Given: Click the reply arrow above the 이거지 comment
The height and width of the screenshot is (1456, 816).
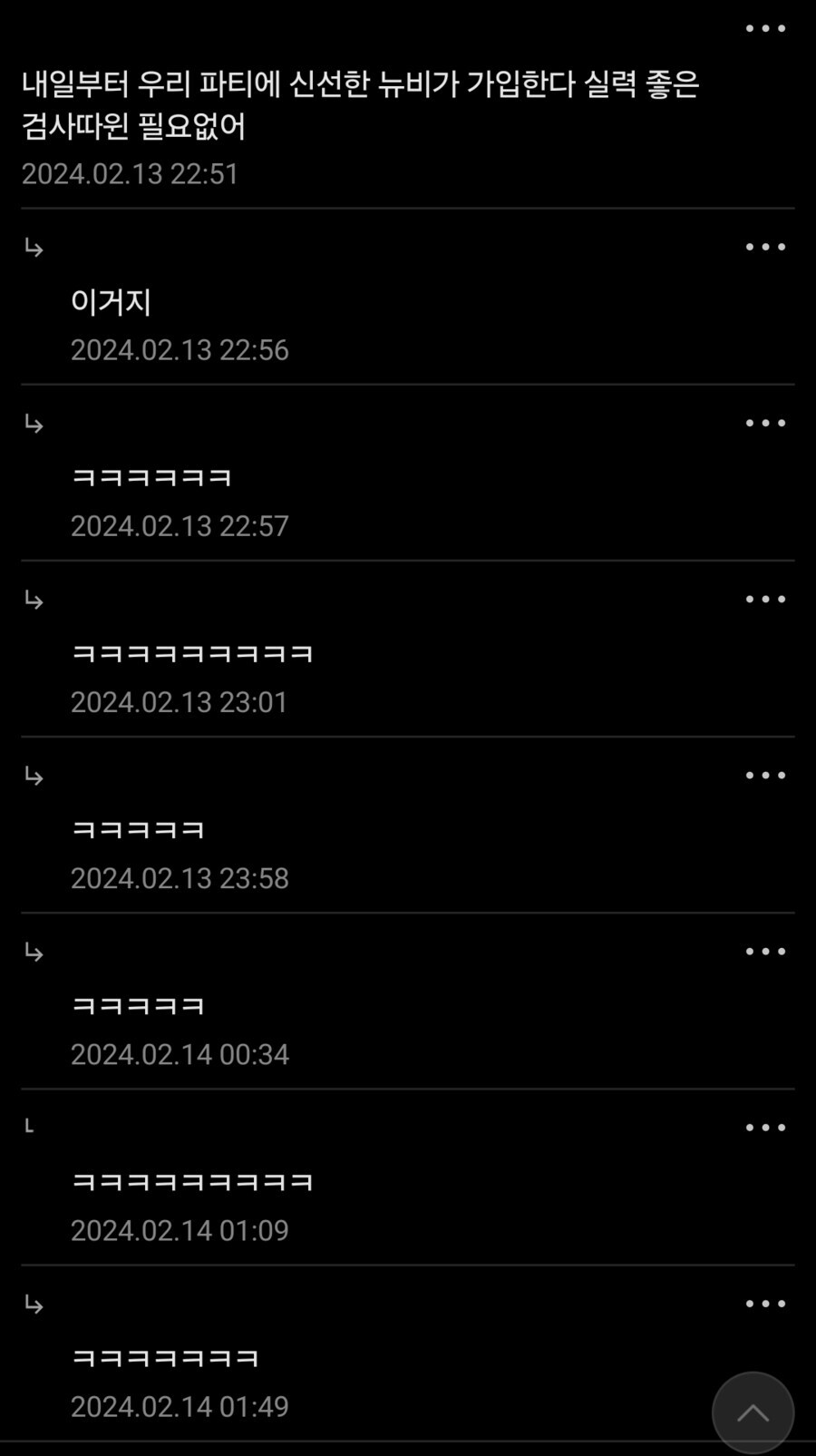Looking at the screenshot, I should (x=34, y=249).
